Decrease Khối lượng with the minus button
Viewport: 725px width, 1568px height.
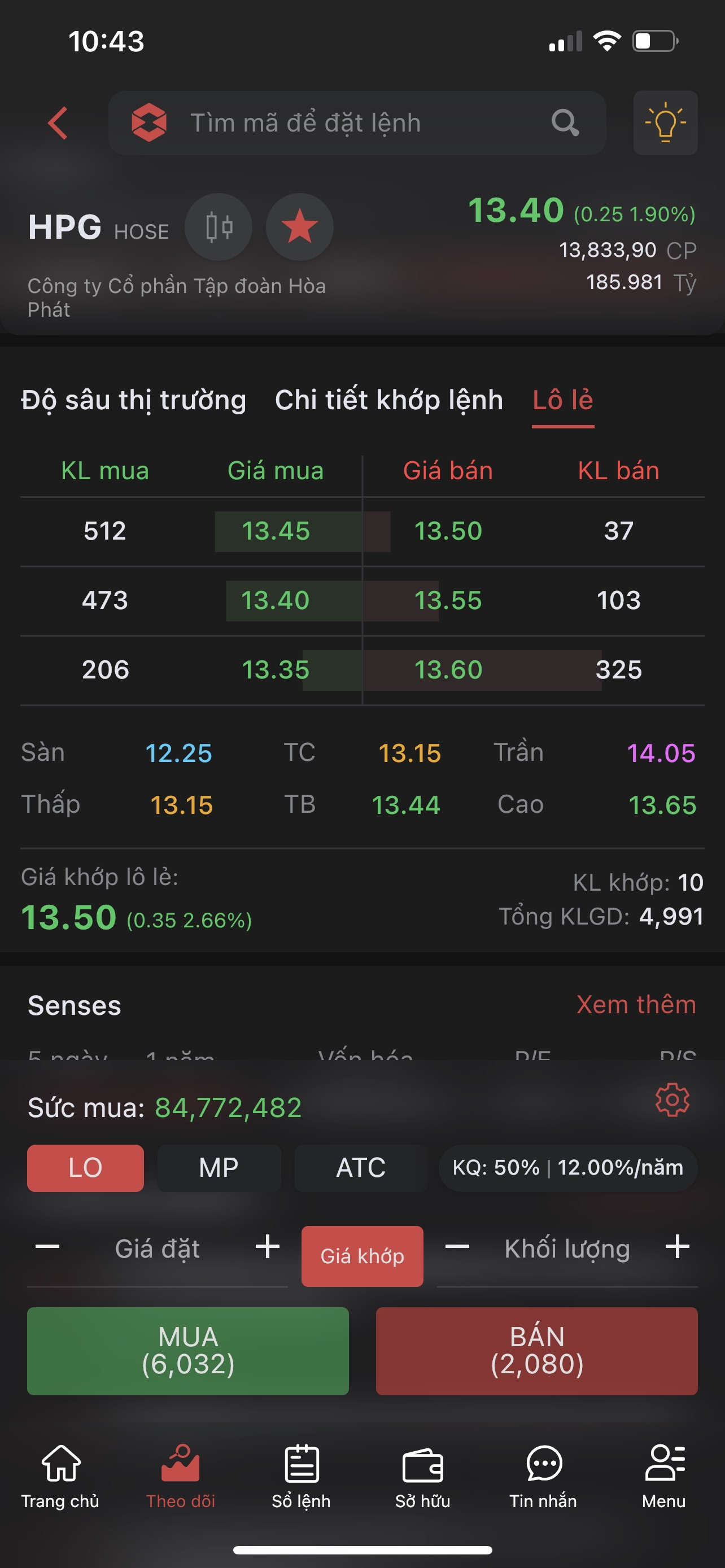pyautogui.click(x=457, y=1247)
